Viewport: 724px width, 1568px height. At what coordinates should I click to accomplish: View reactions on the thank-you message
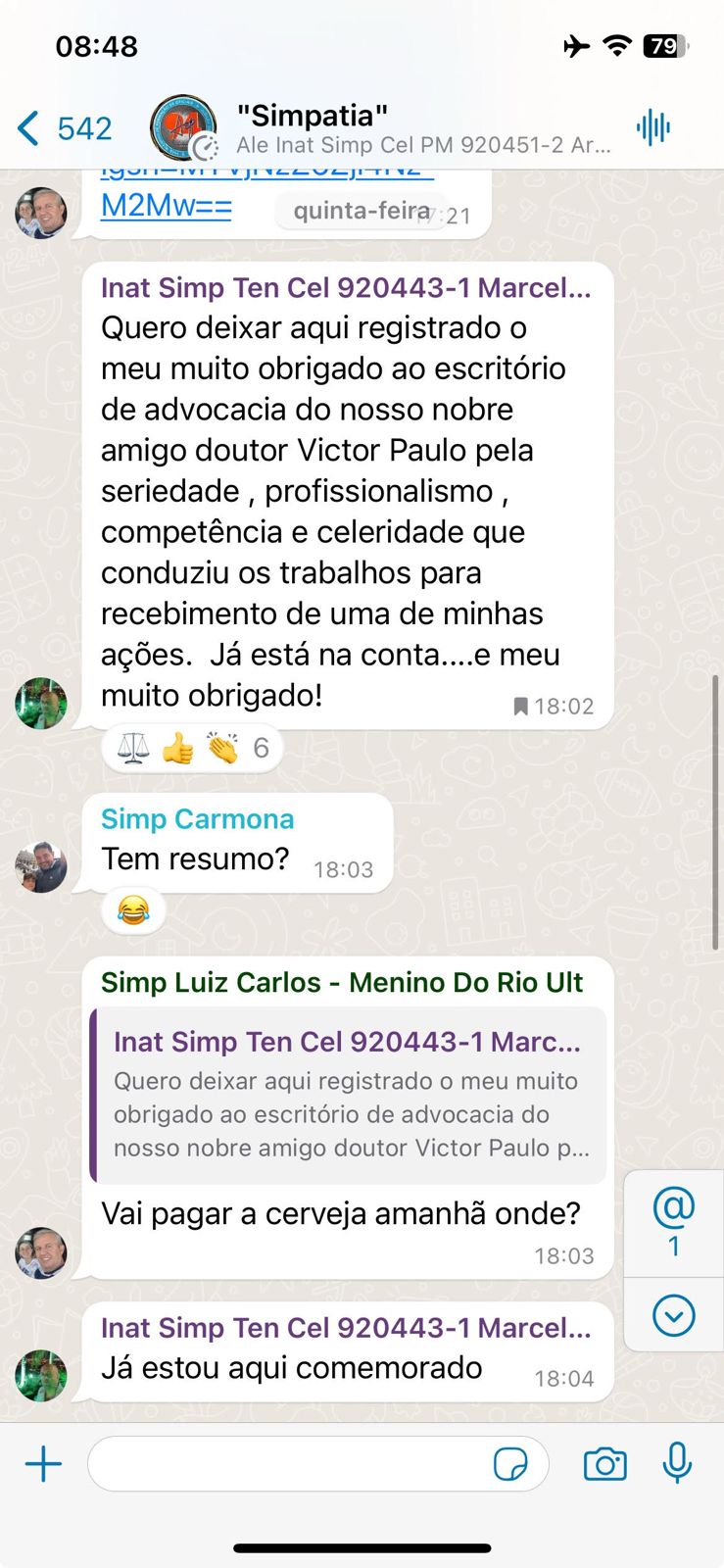pos(192,749)
